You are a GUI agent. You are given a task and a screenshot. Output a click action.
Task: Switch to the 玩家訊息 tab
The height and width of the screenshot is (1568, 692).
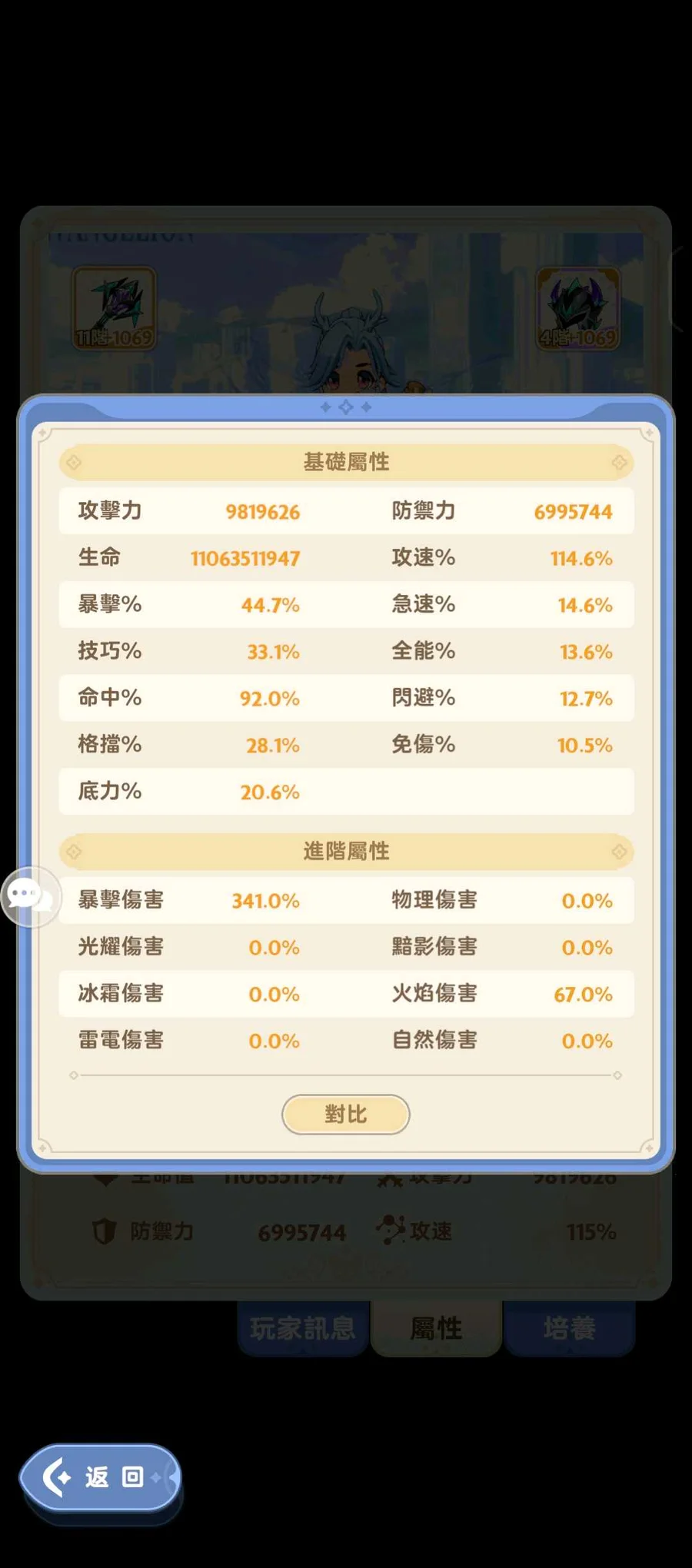click(x=303, y=1327)
